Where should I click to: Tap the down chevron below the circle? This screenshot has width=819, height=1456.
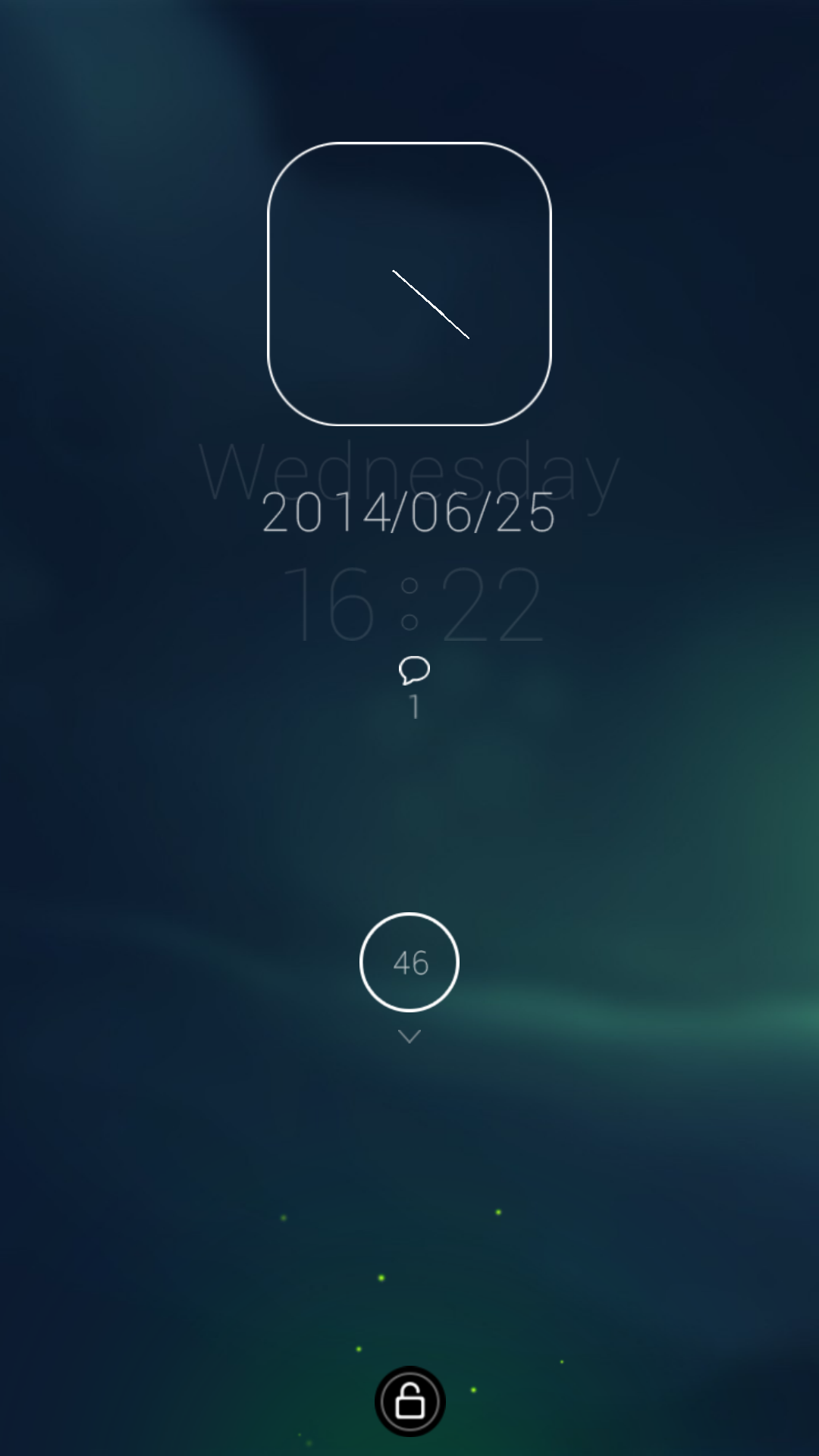pyautogui.click(x=409, y=1037)
